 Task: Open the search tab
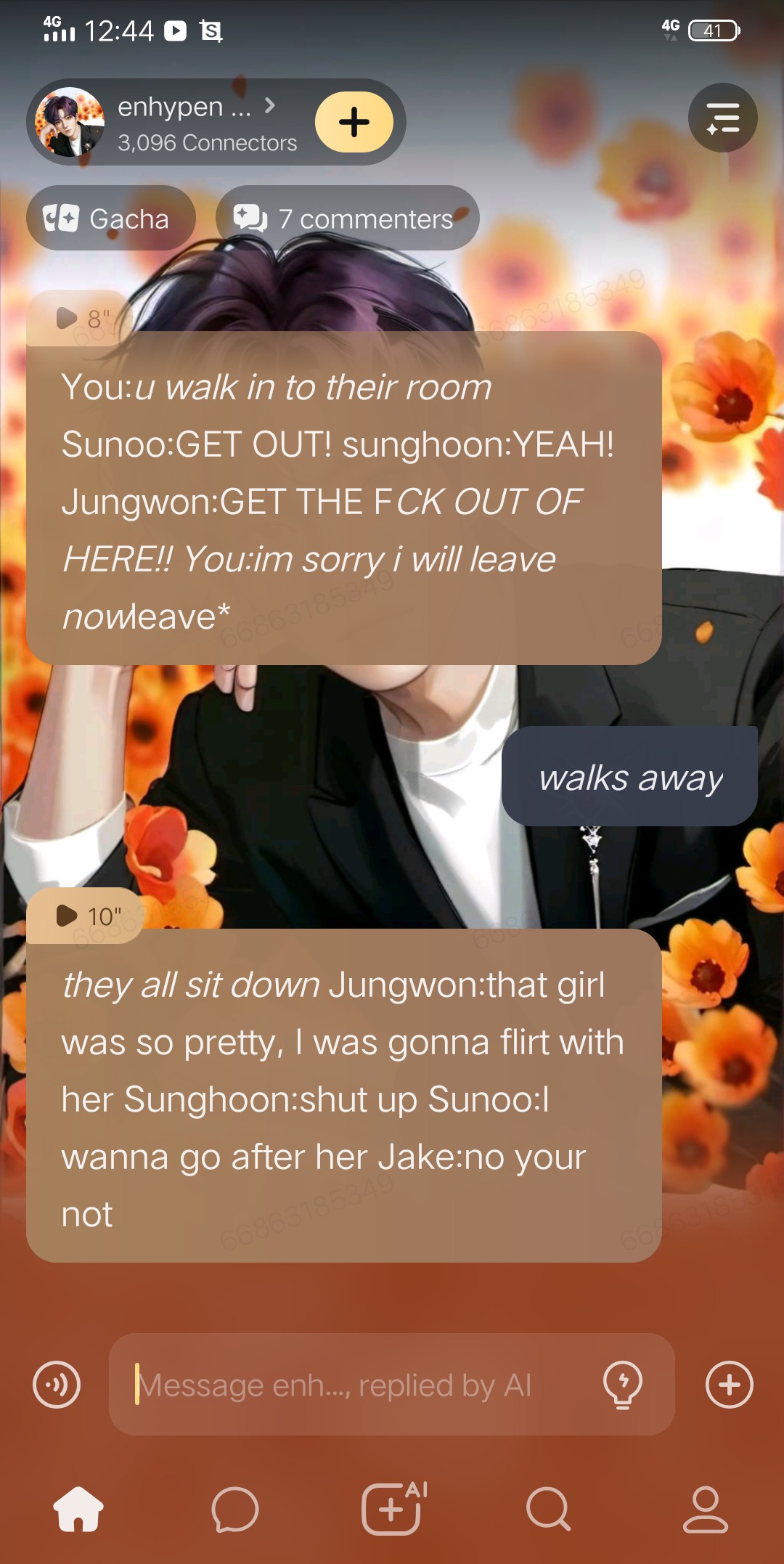coord(548,1509)
